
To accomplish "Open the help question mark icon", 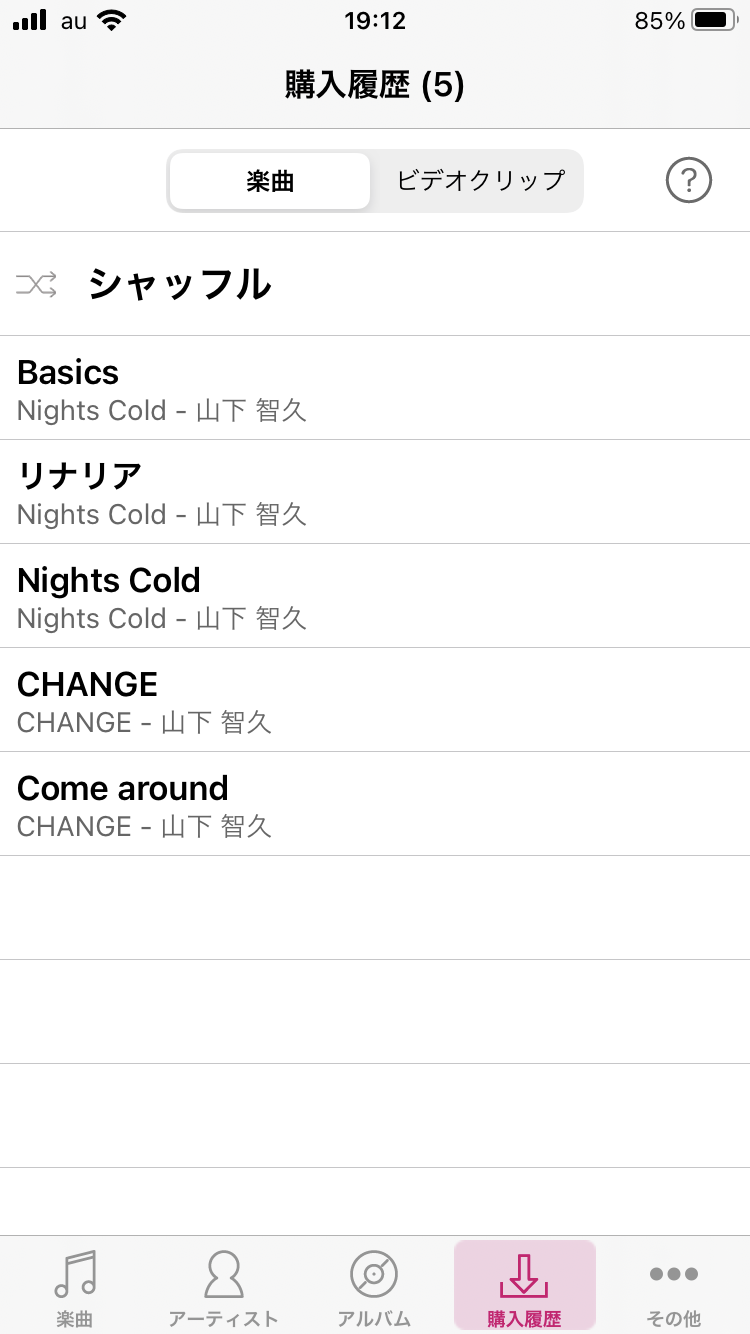I will (688, 181).
